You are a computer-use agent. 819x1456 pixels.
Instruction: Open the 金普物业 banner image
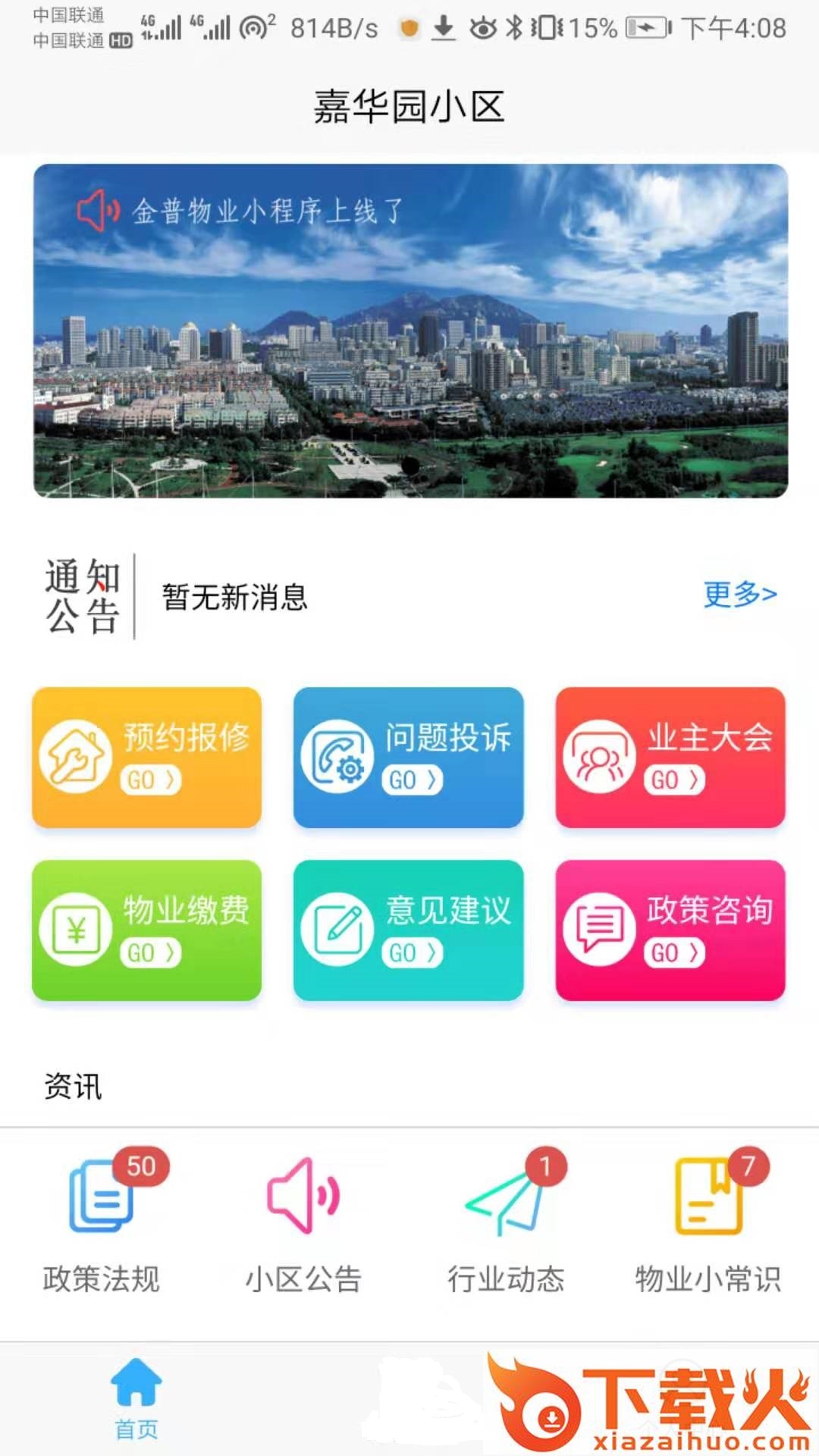[x=410, y=331]
